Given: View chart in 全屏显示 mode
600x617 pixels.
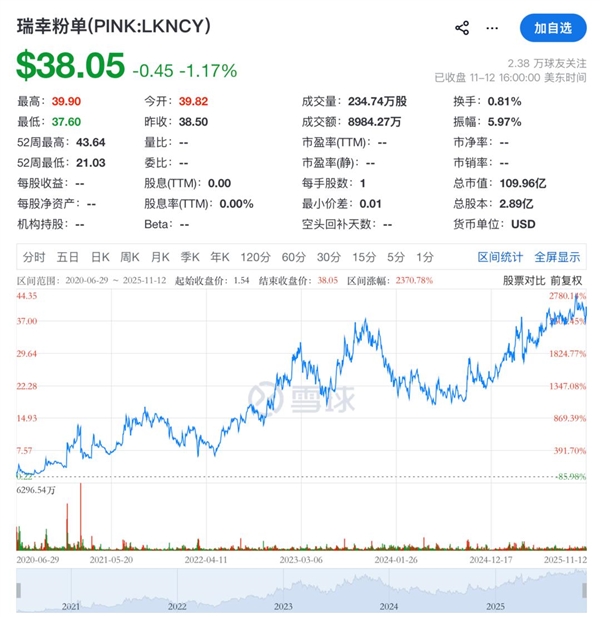Looking at the screenshot, I should (x=556, y=257).
